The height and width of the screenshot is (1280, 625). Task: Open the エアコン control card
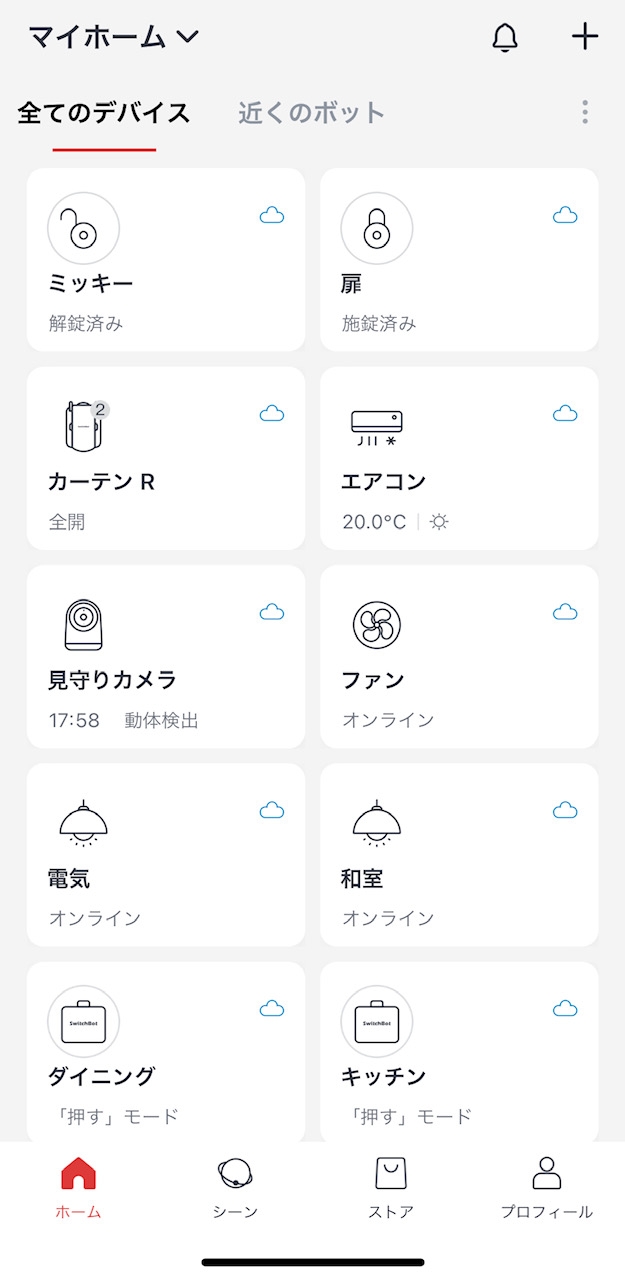(x=459, y=458)
